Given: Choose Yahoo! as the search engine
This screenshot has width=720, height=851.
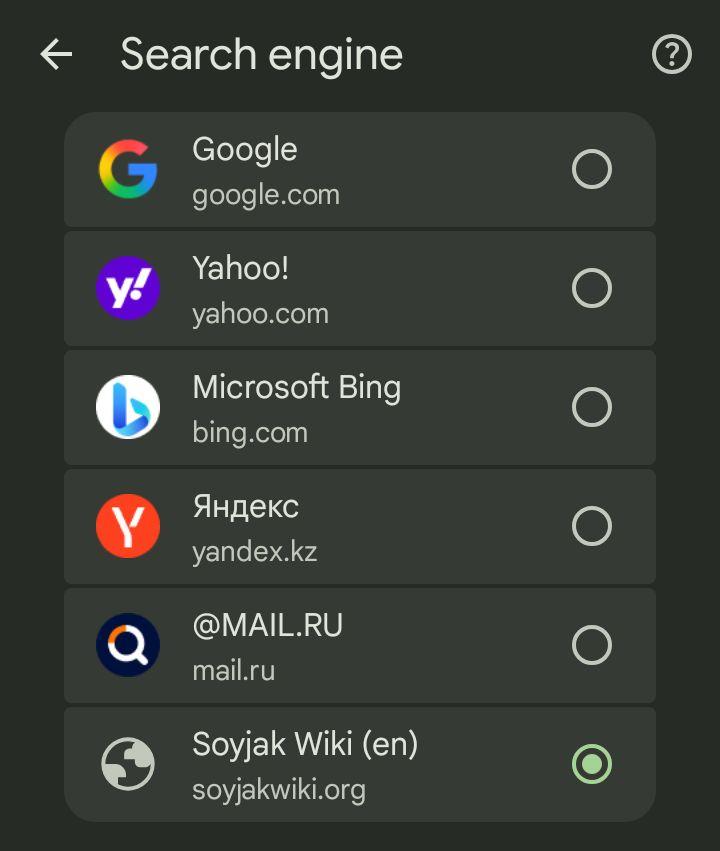Looking at the screenshot, I should [x=591, y=288].
